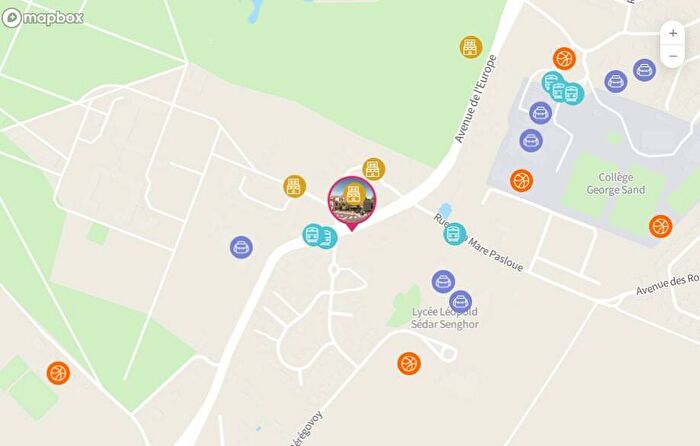Open the pink photo pin of the property
The height and width of the screenshot is (446, 700).
351,200
